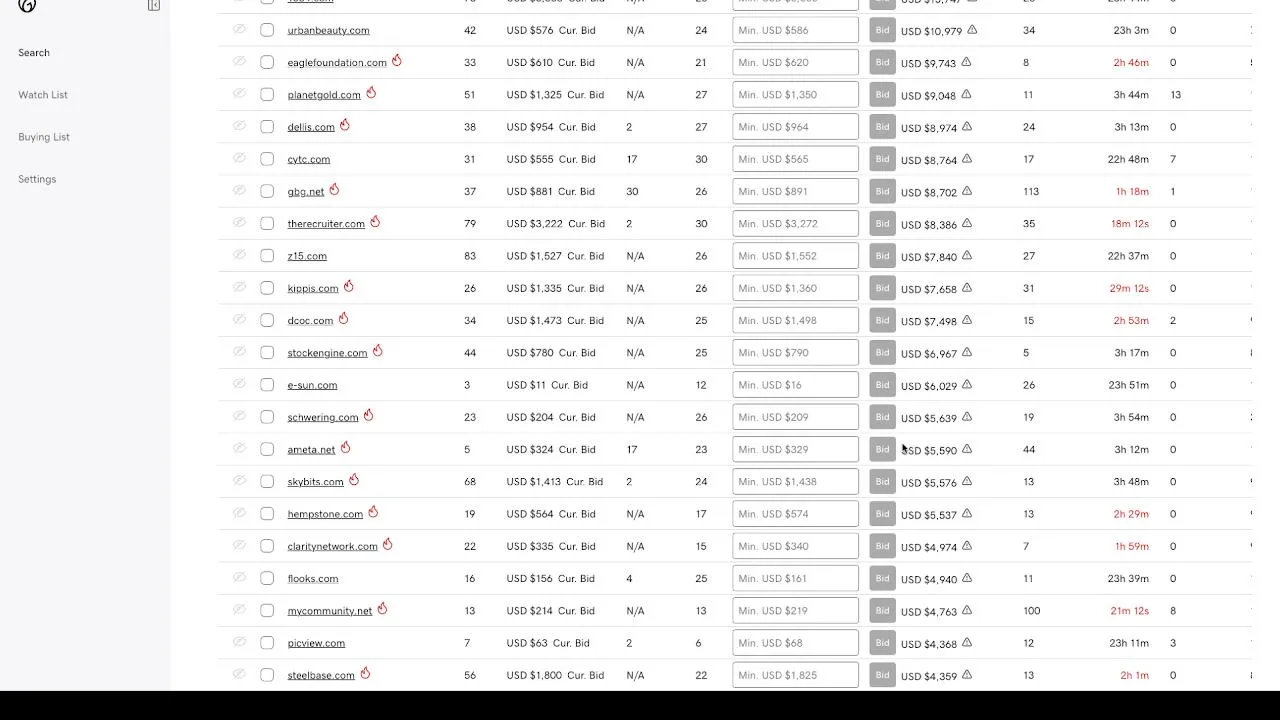
Task: Show valuation info for e-sun.com
Action: tap(966, 384)
